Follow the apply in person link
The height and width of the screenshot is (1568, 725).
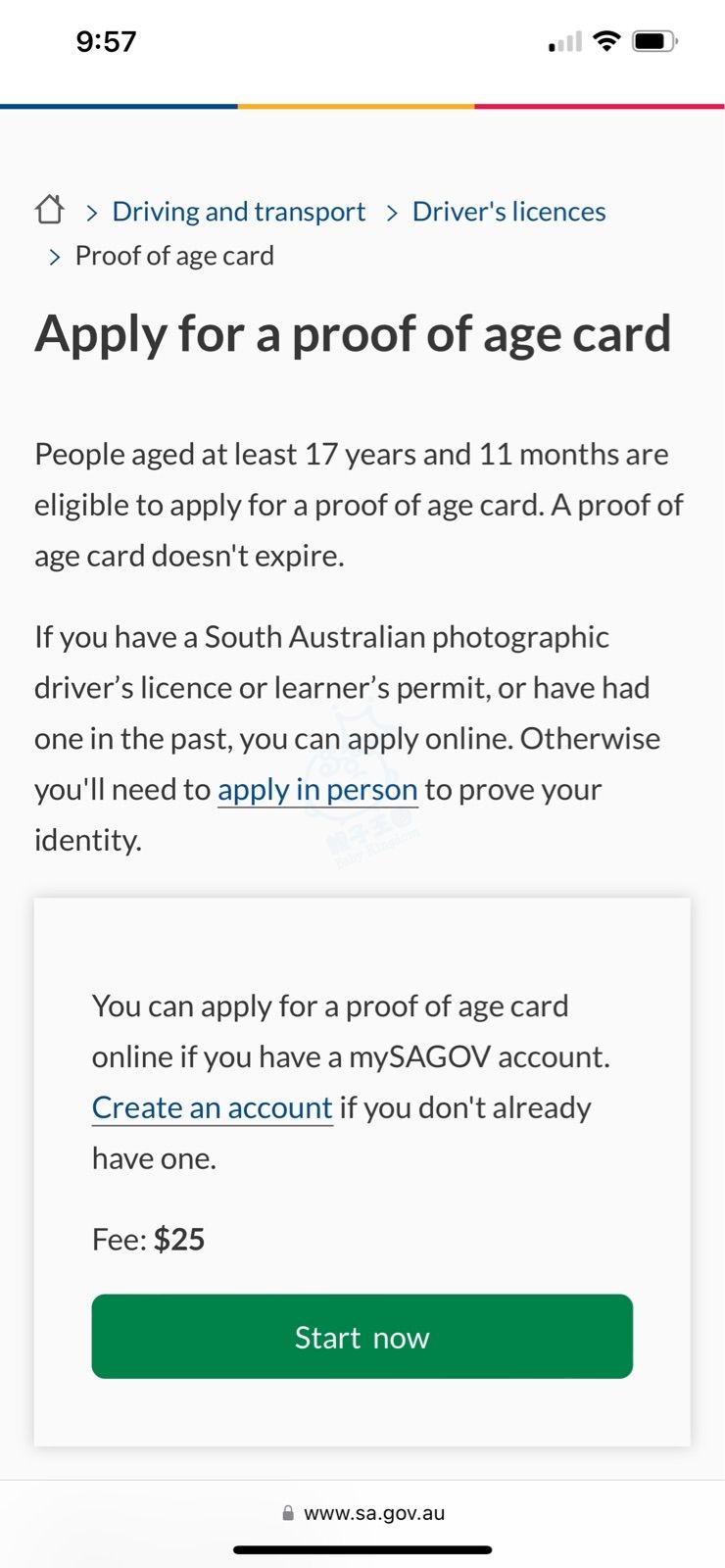(317, 790)
